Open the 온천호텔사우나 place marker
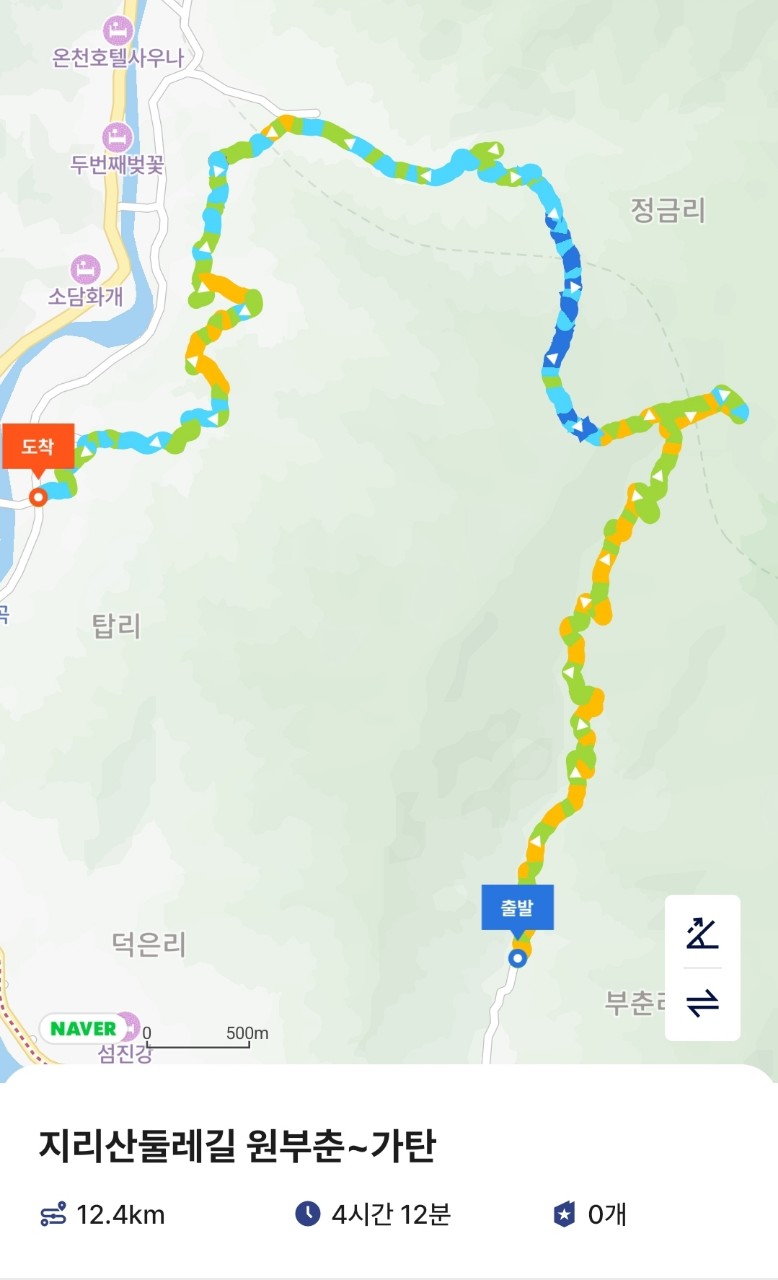Viewport: 778px width, 1280px height. pos(118,29)
